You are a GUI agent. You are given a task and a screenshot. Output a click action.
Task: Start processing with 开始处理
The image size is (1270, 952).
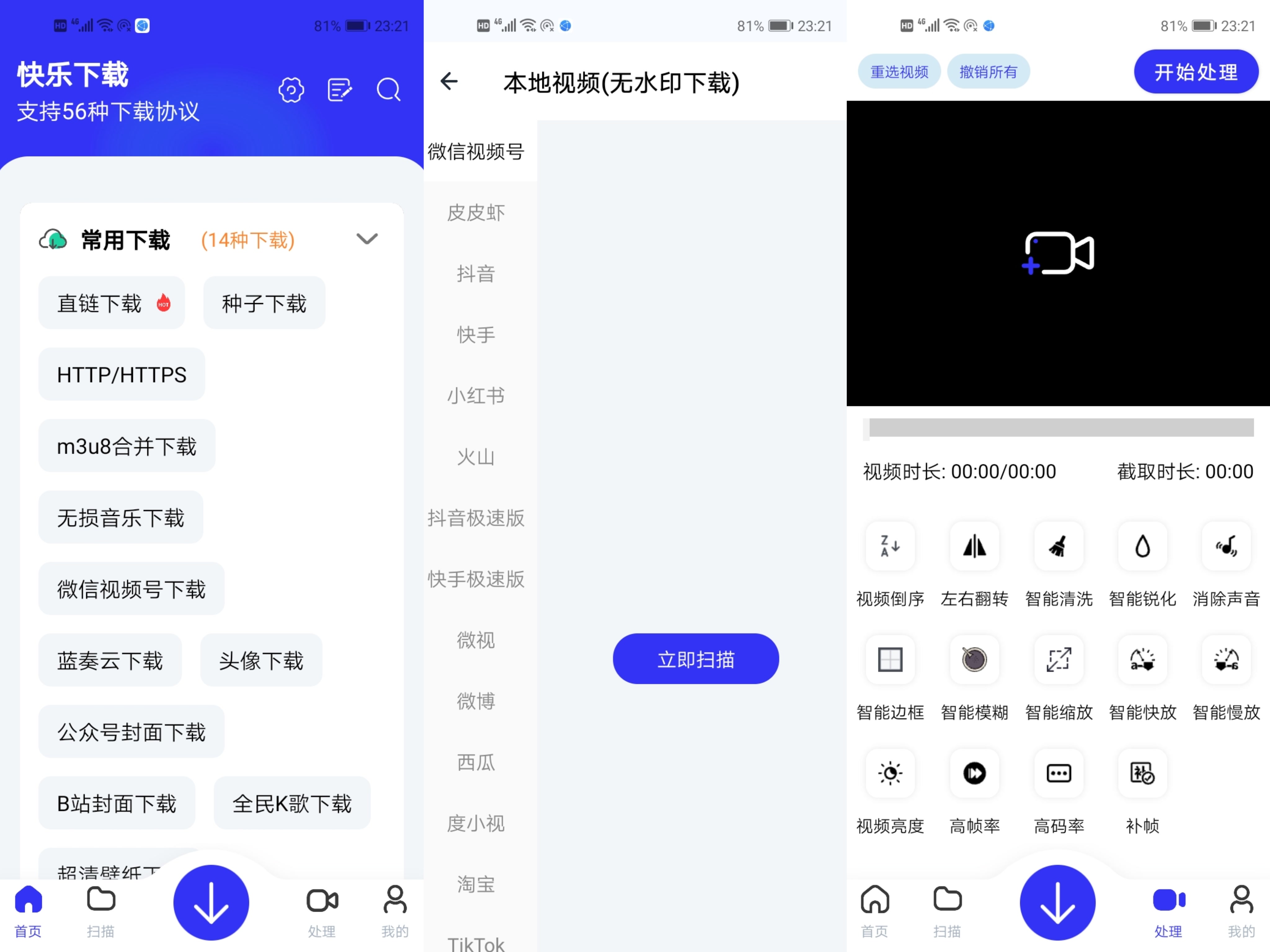1195,72
